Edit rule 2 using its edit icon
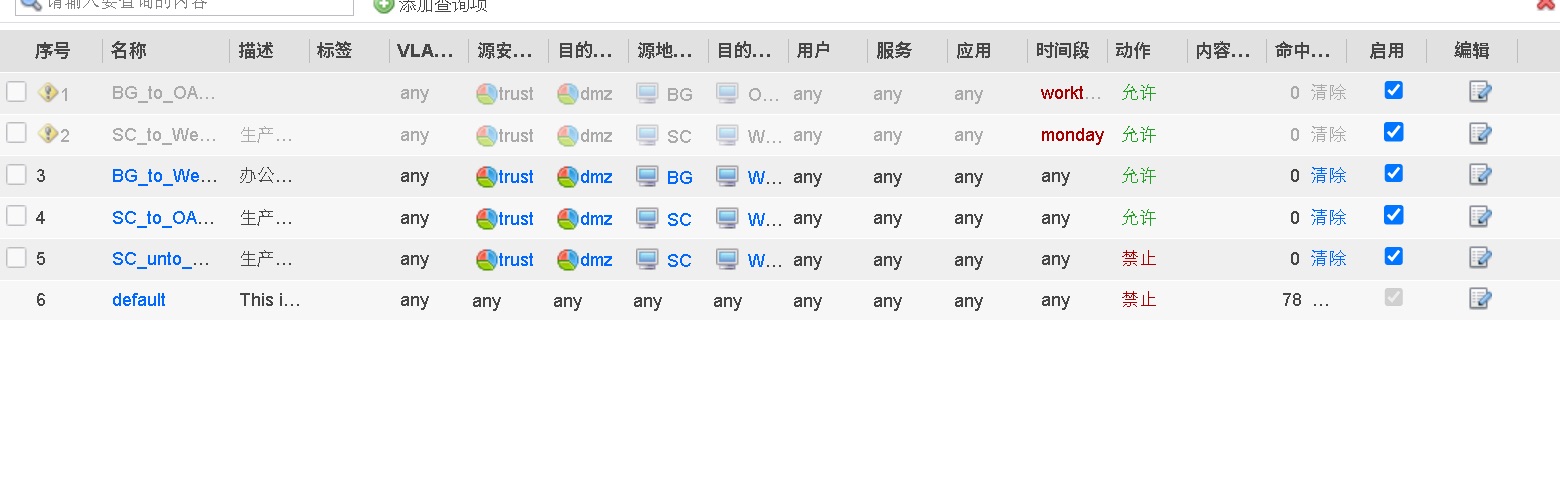The width and height of the screenshot is (1560, 494). tap(1480, 134)
